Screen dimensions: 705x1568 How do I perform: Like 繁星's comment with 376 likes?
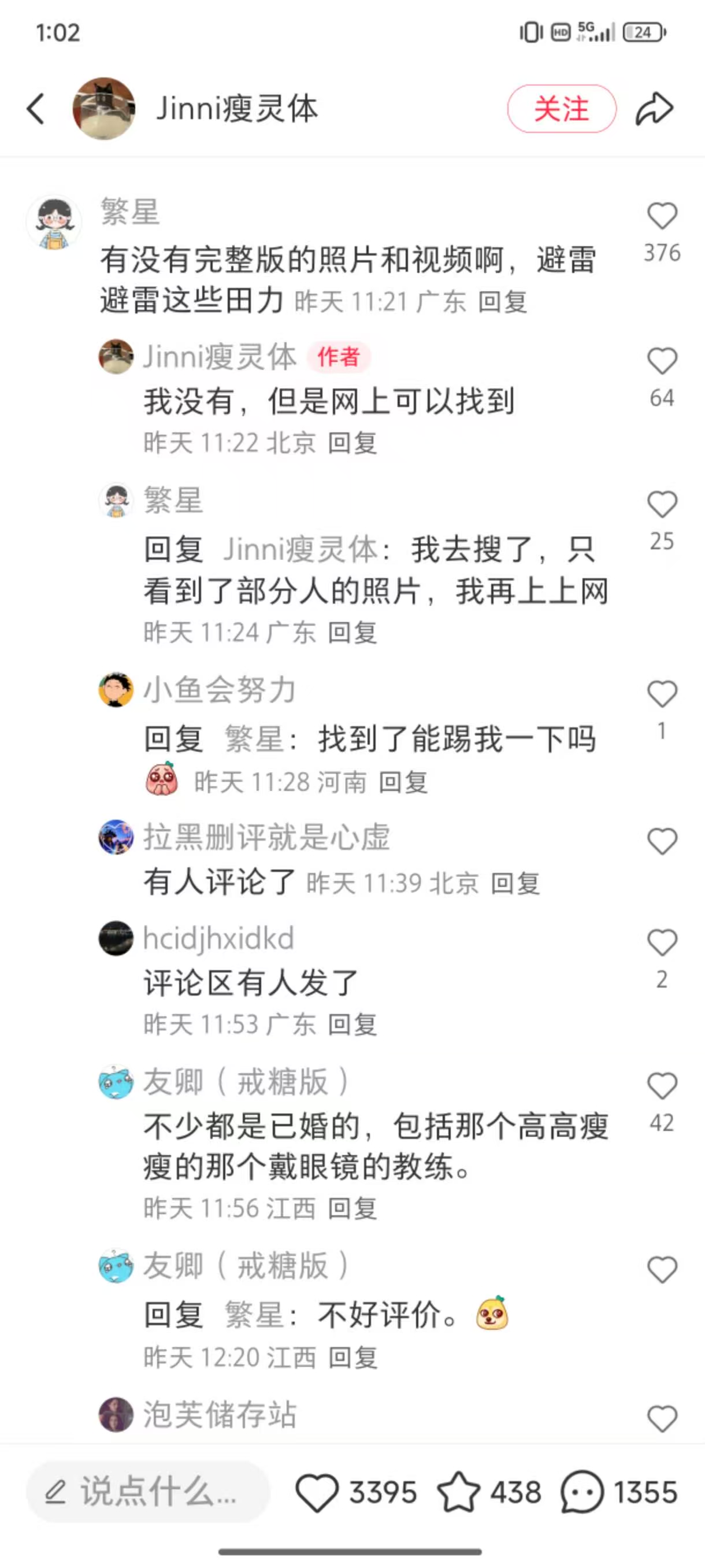click(662, 216)
